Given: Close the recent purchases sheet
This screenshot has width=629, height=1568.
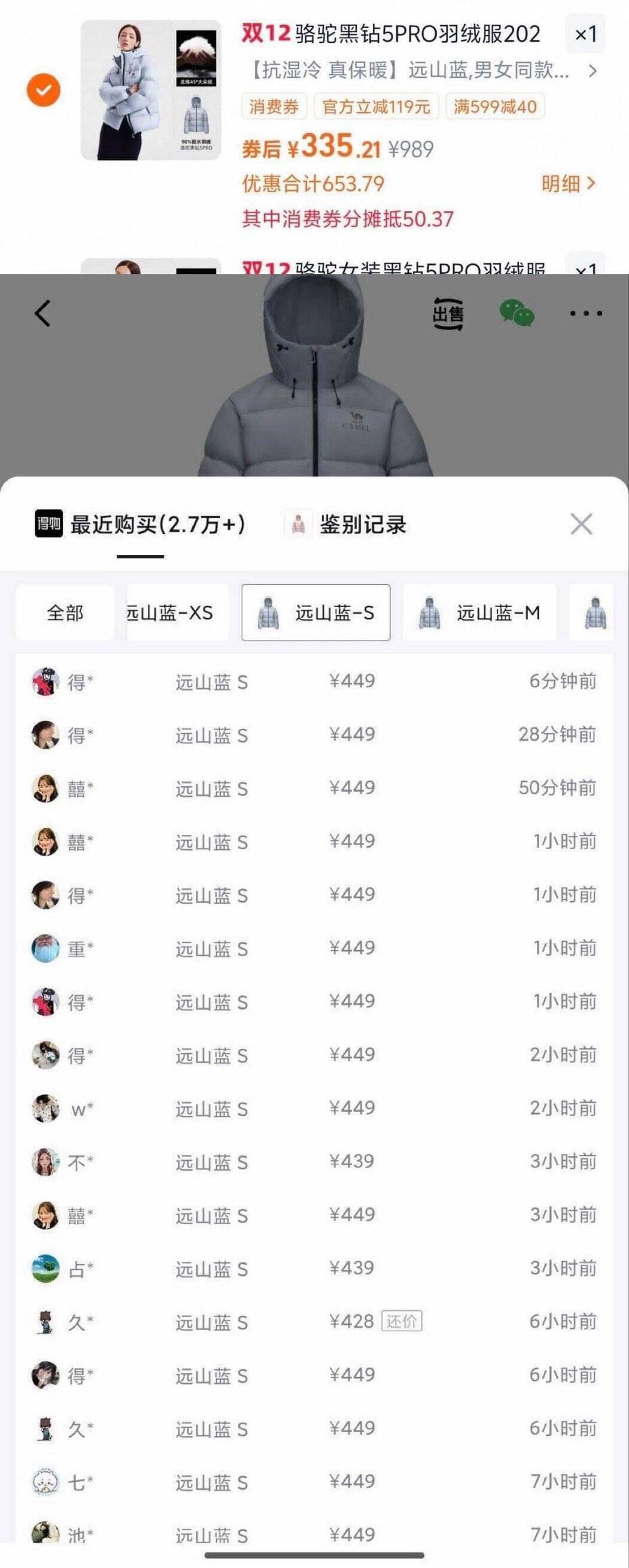Looking at the screenshot, I should coord(581,524).
